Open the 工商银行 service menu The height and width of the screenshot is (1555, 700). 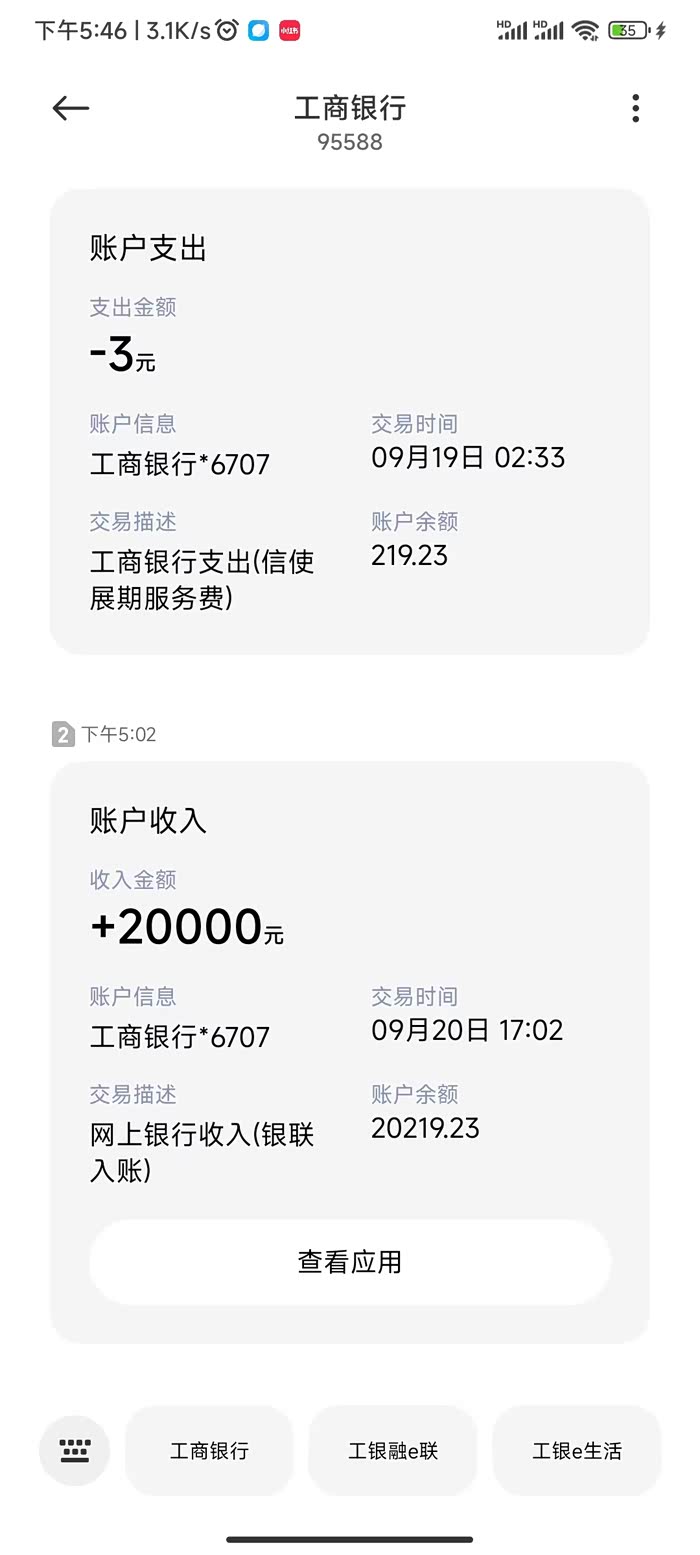click(209, 1451)
